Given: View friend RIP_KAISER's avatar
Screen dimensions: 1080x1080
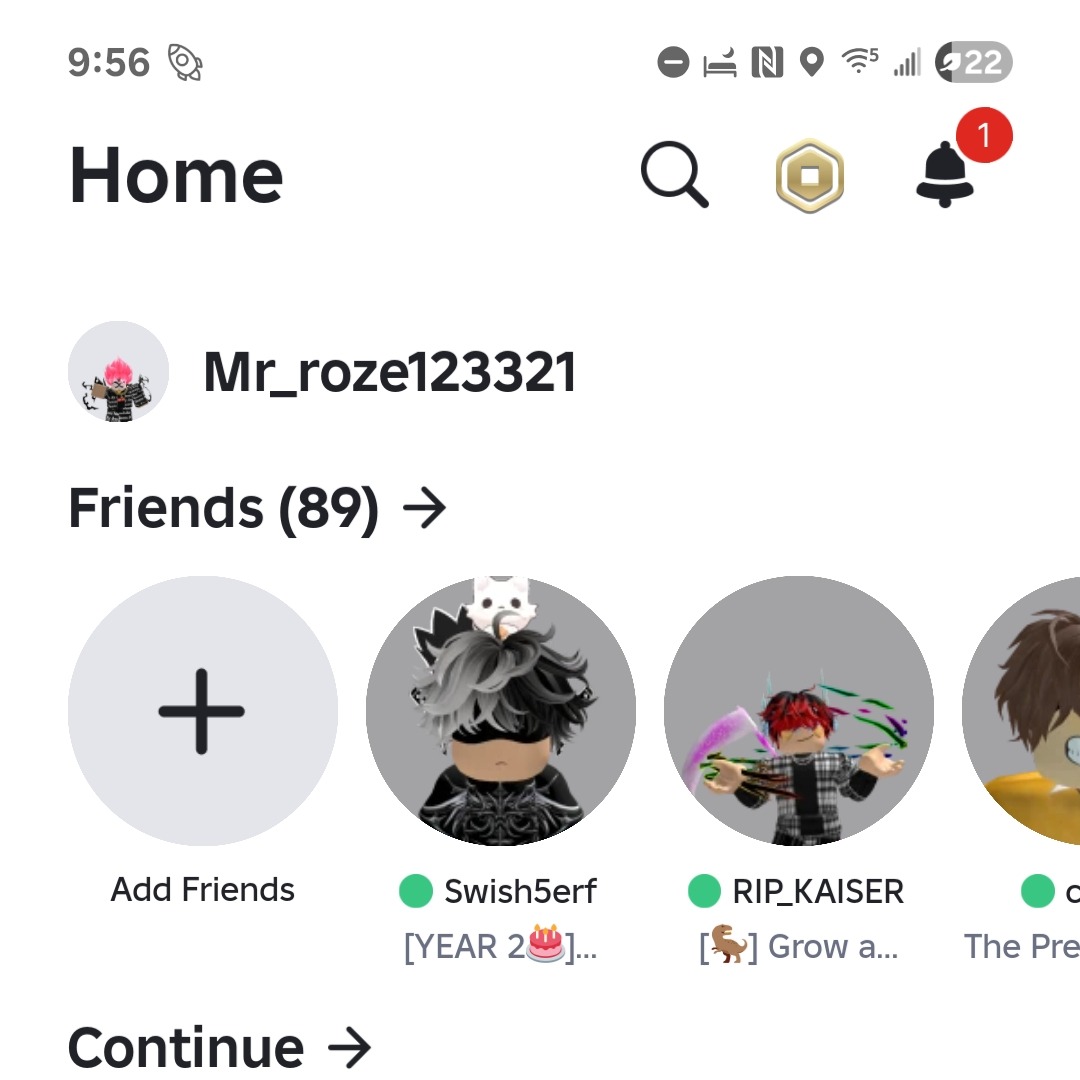Looking at the screenshot, I should pos(798,711).
